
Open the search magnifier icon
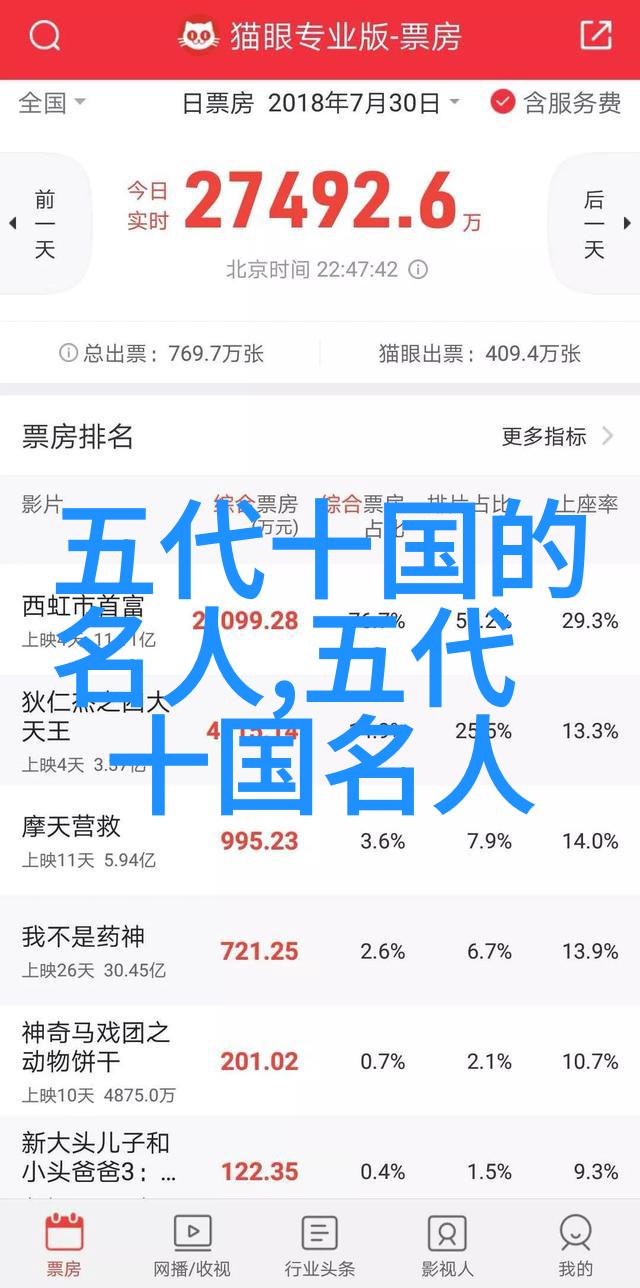[45, 37]
